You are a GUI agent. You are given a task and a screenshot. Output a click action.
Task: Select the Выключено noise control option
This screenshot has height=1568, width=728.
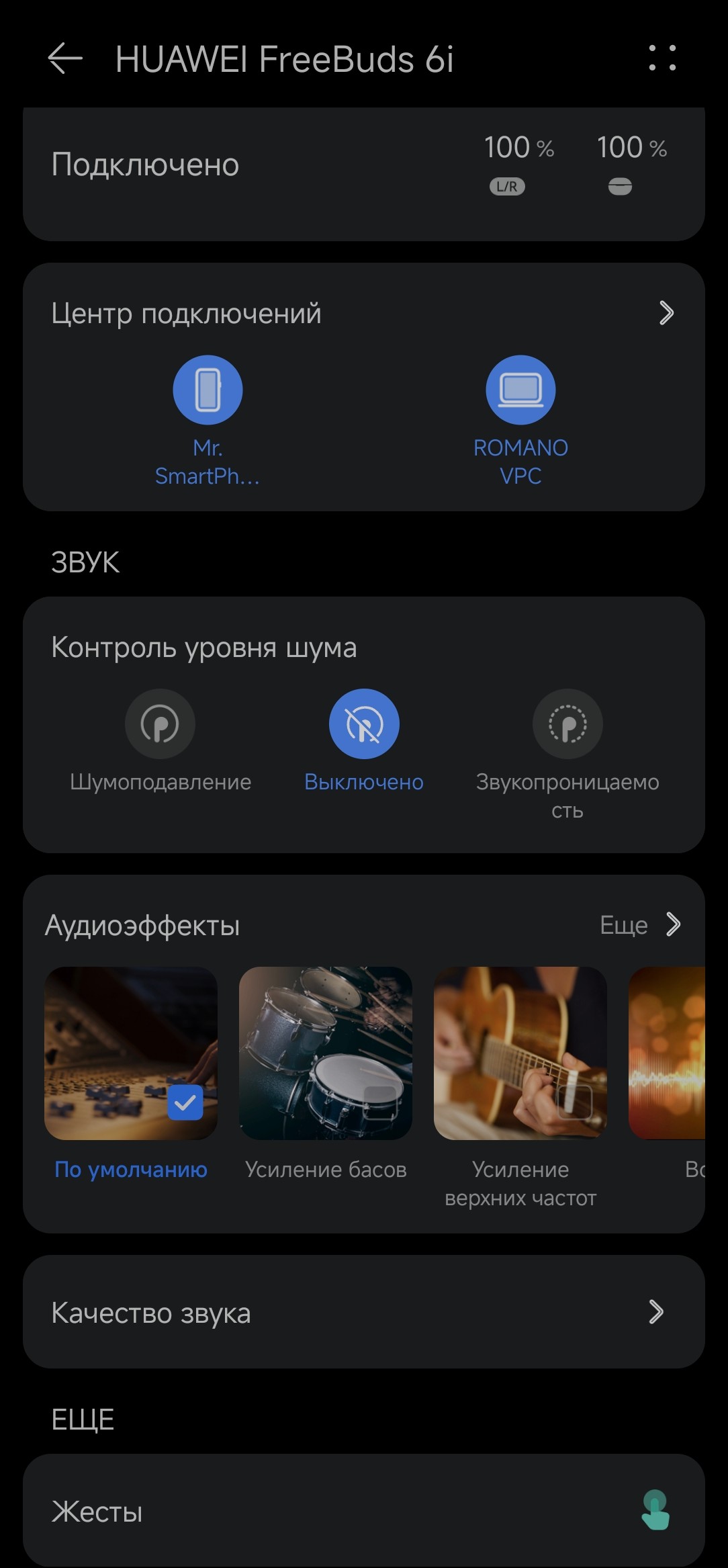[364, 724]
